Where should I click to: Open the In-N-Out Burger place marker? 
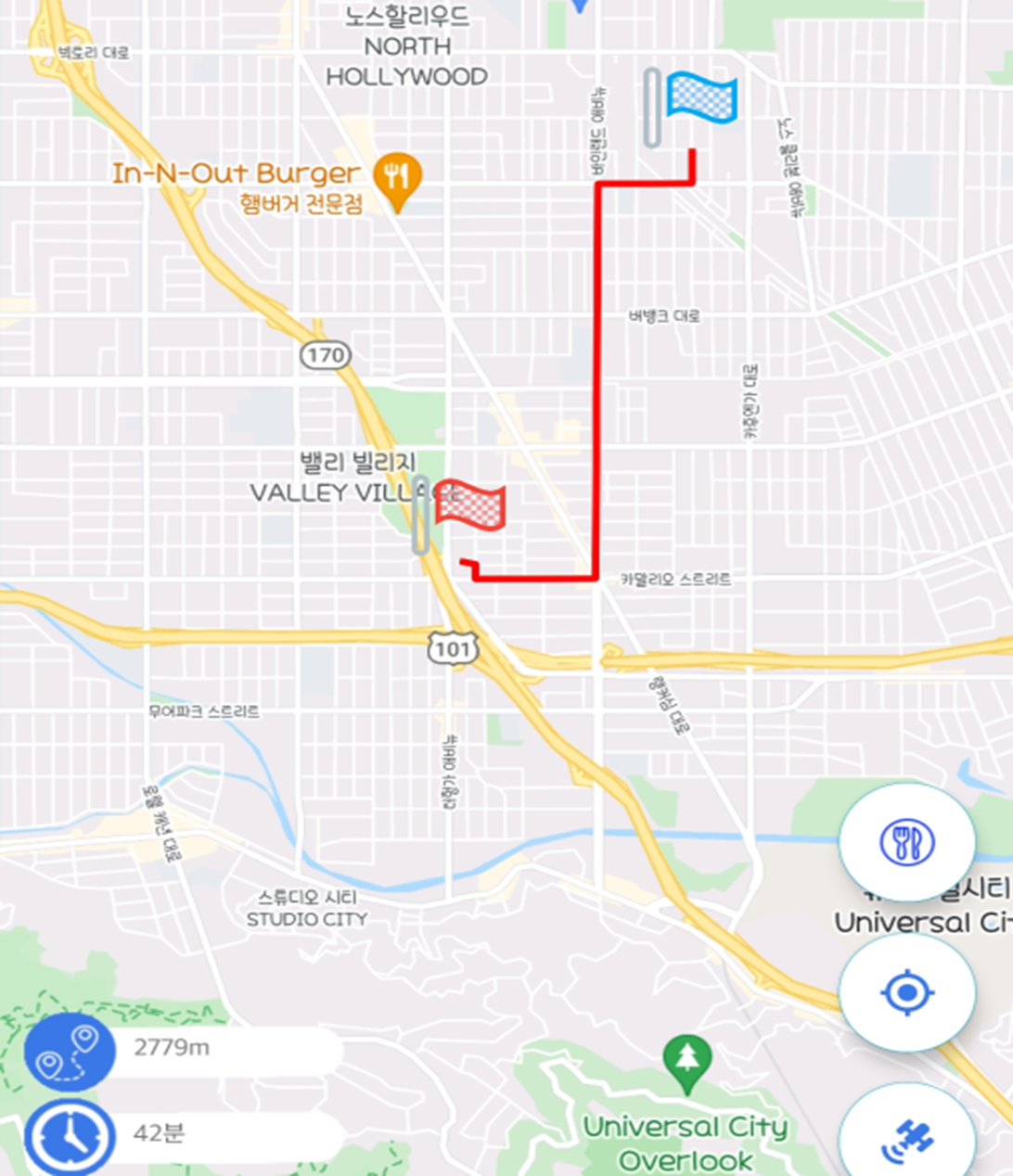click(397, 176)
